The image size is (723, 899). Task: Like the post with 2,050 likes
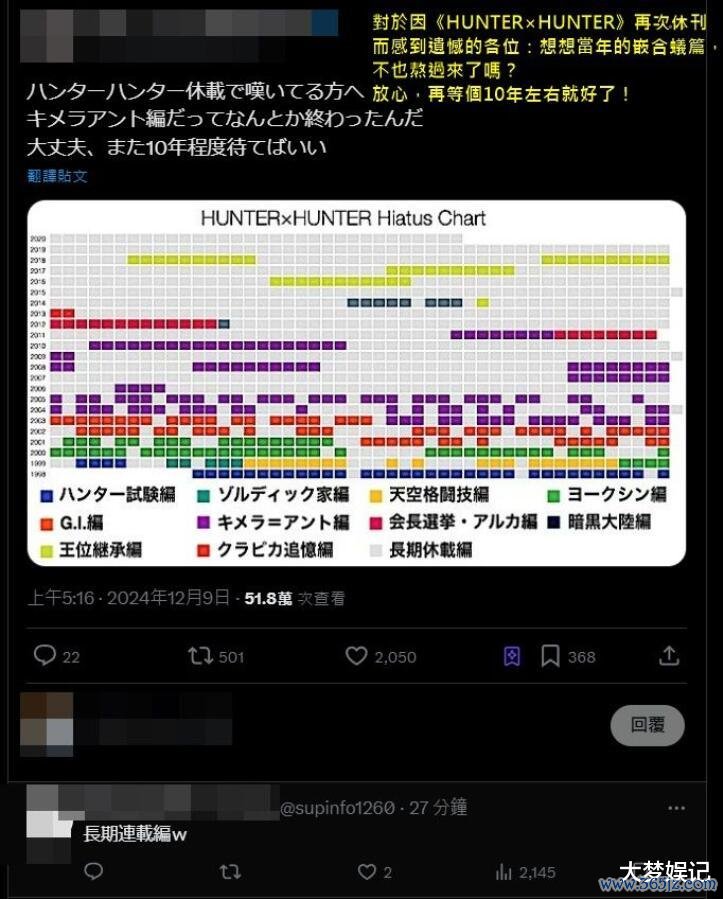click(x=357, y=656)
